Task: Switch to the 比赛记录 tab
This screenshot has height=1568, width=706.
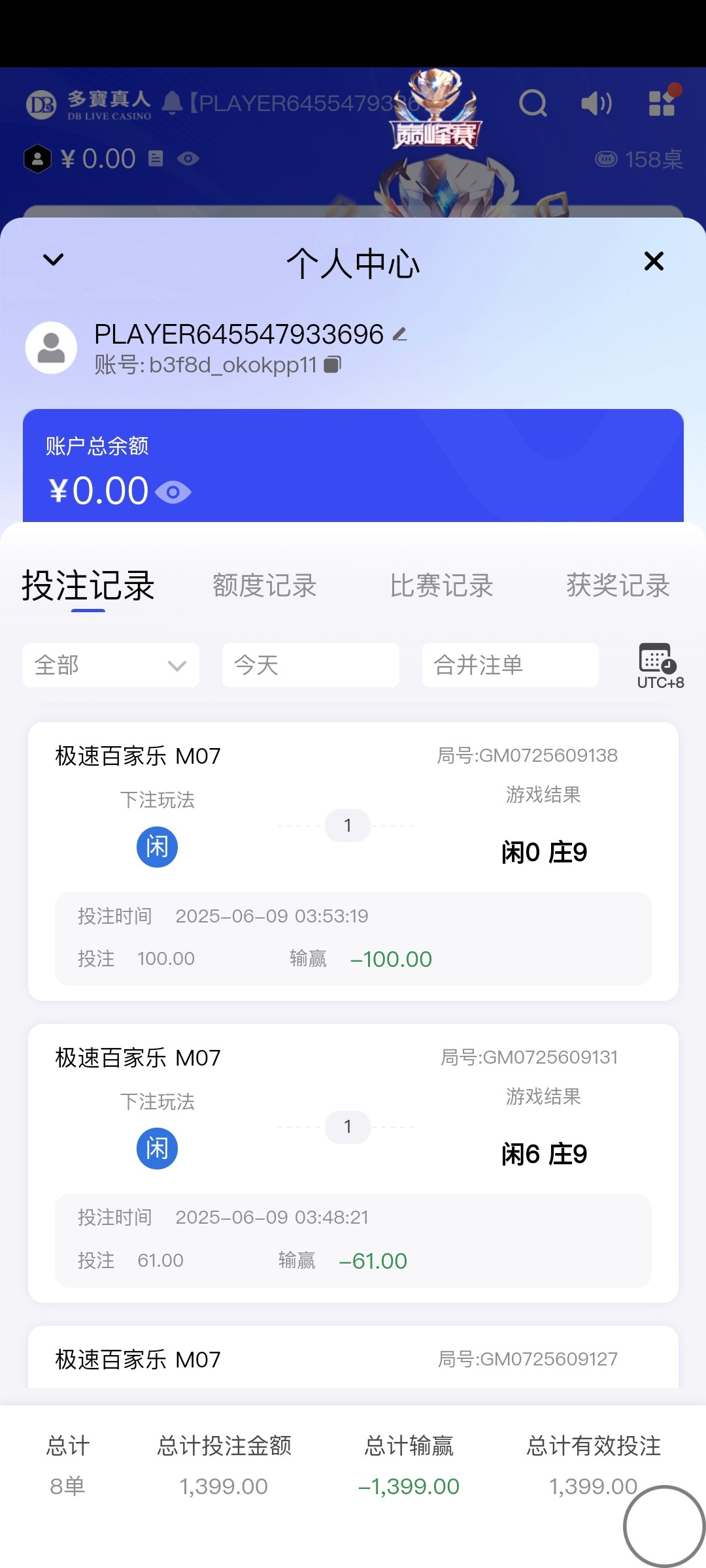Action: 441,586
